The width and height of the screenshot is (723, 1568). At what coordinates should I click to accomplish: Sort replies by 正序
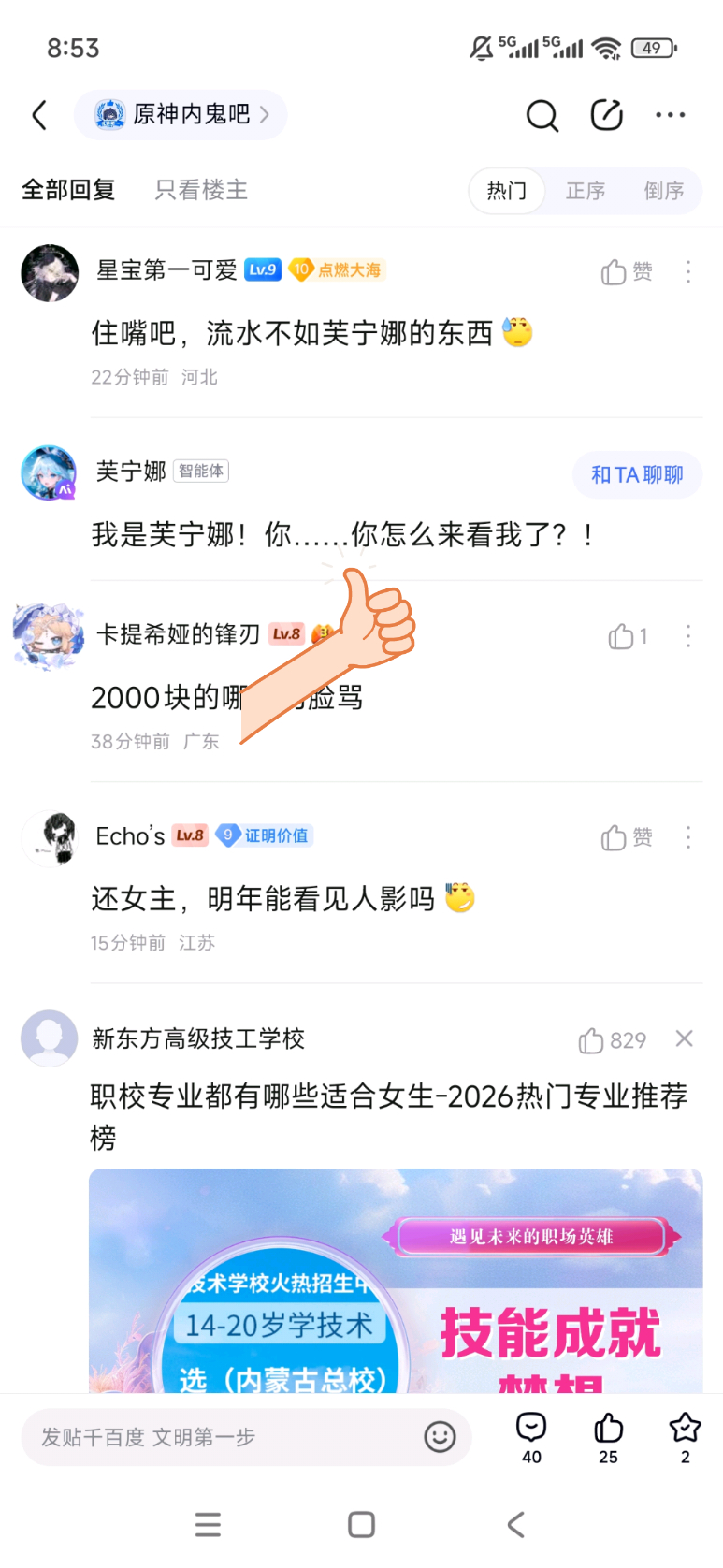pyautogui.click(x=585, y=191)
